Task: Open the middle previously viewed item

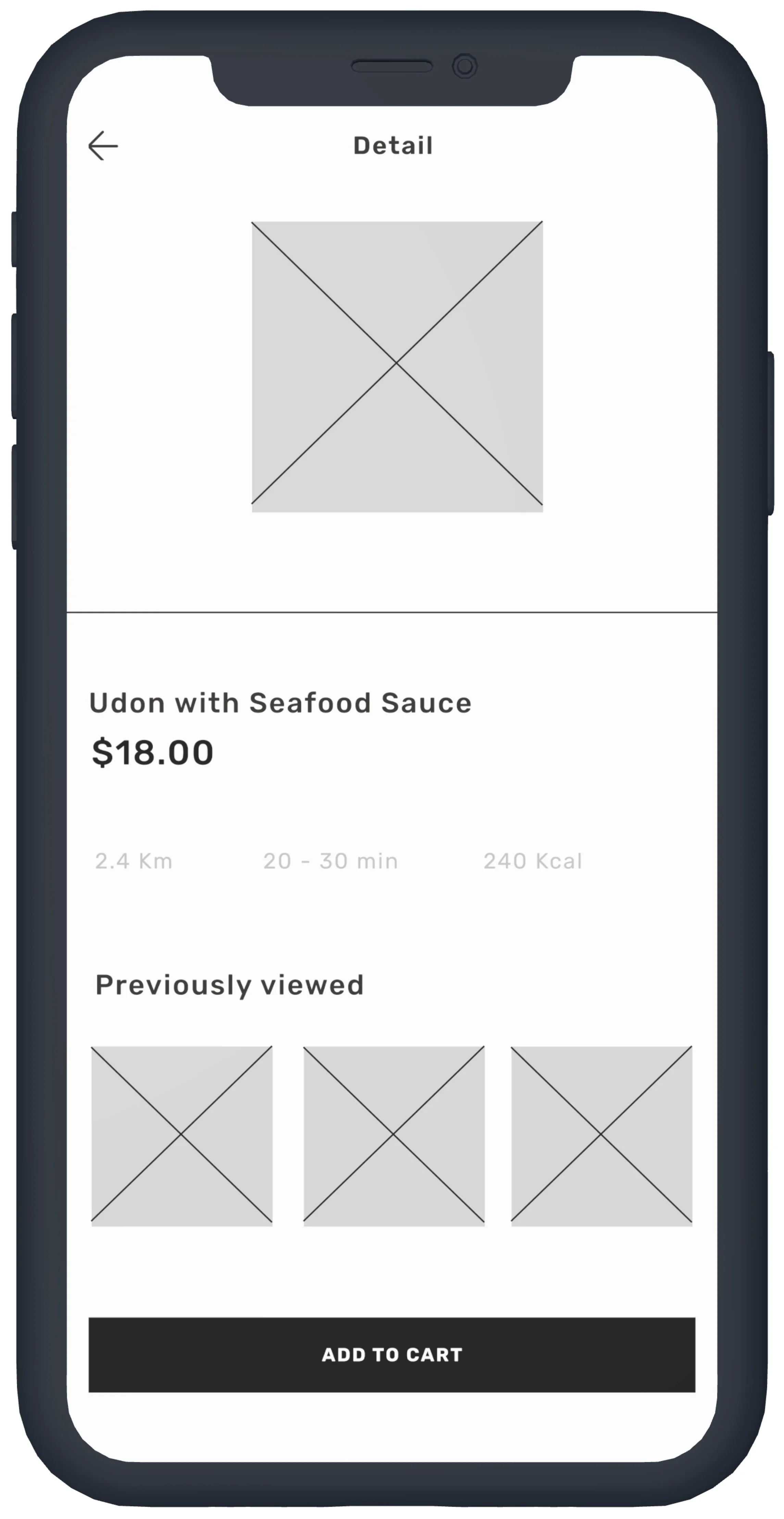Action: 394,1136
